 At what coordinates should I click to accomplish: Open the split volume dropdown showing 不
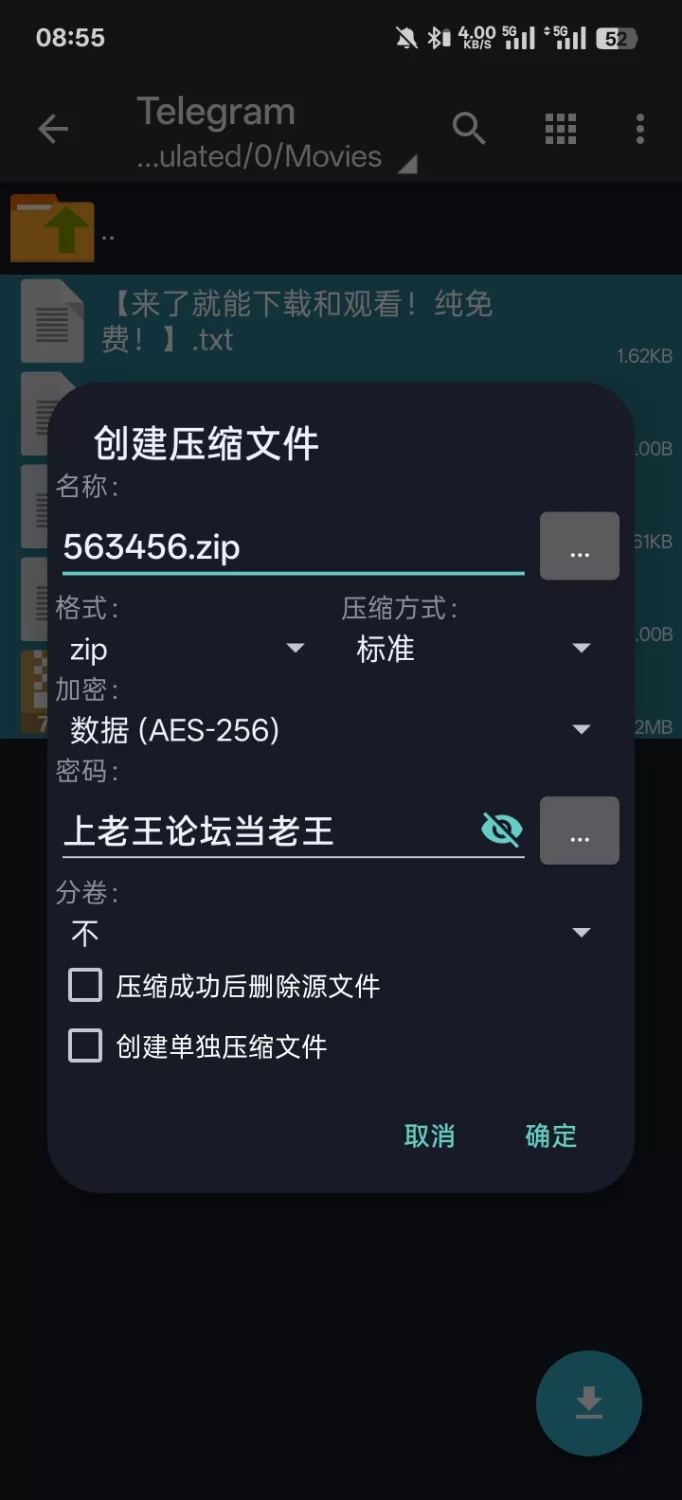[x=330, y=933]
